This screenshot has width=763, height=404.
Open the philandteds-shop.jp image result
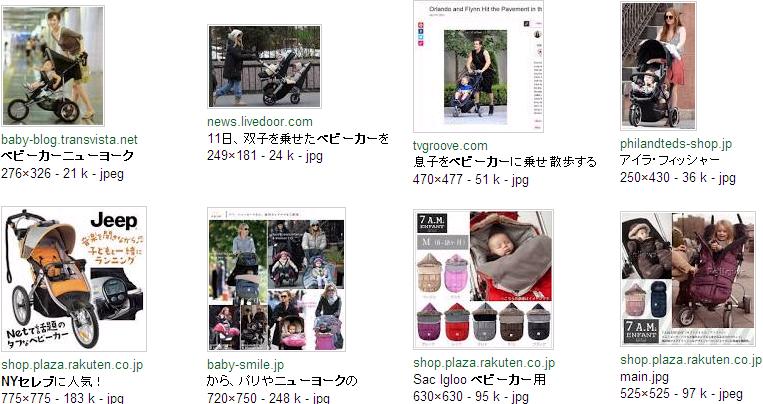tap(658, 66)
